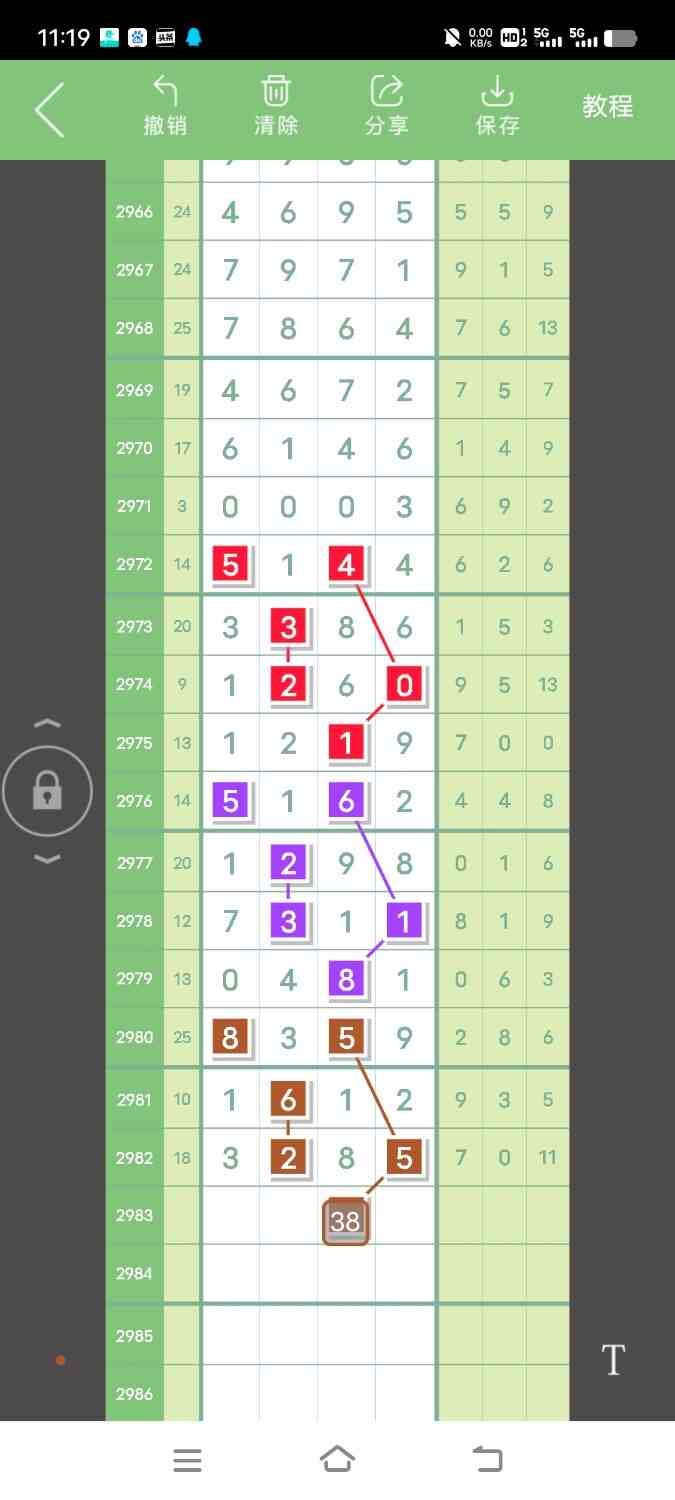
Task: Select the T text tool
Action: click(612, 1360)
